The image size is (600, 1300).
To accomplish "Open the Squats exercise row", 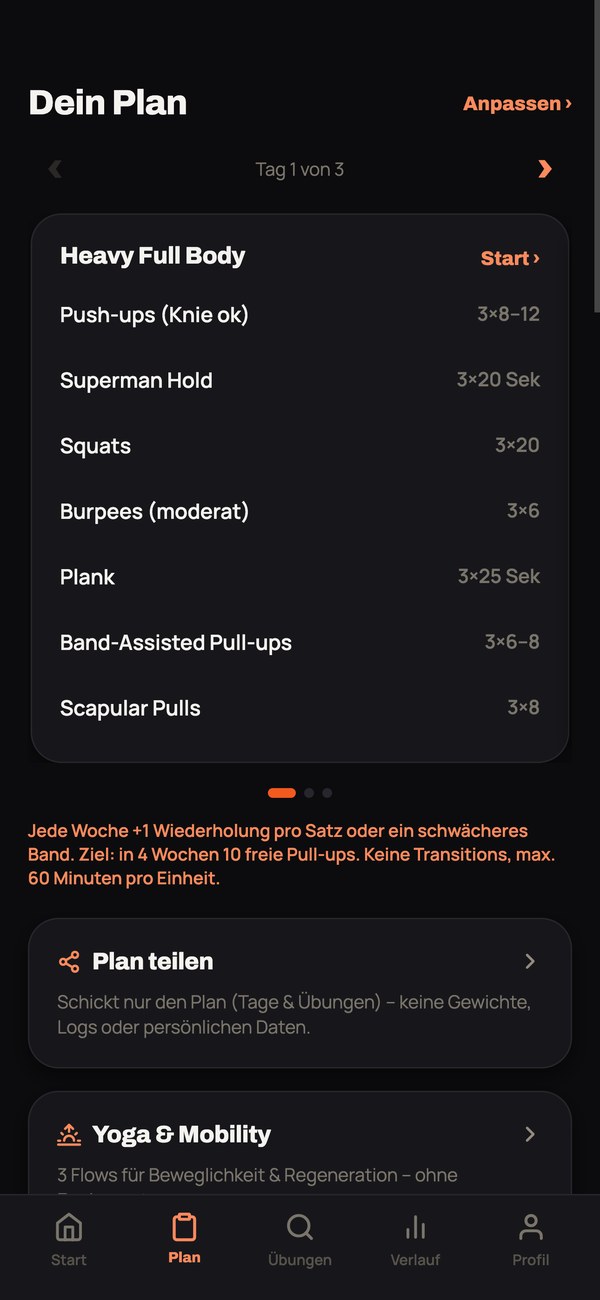I will (300, 445).
